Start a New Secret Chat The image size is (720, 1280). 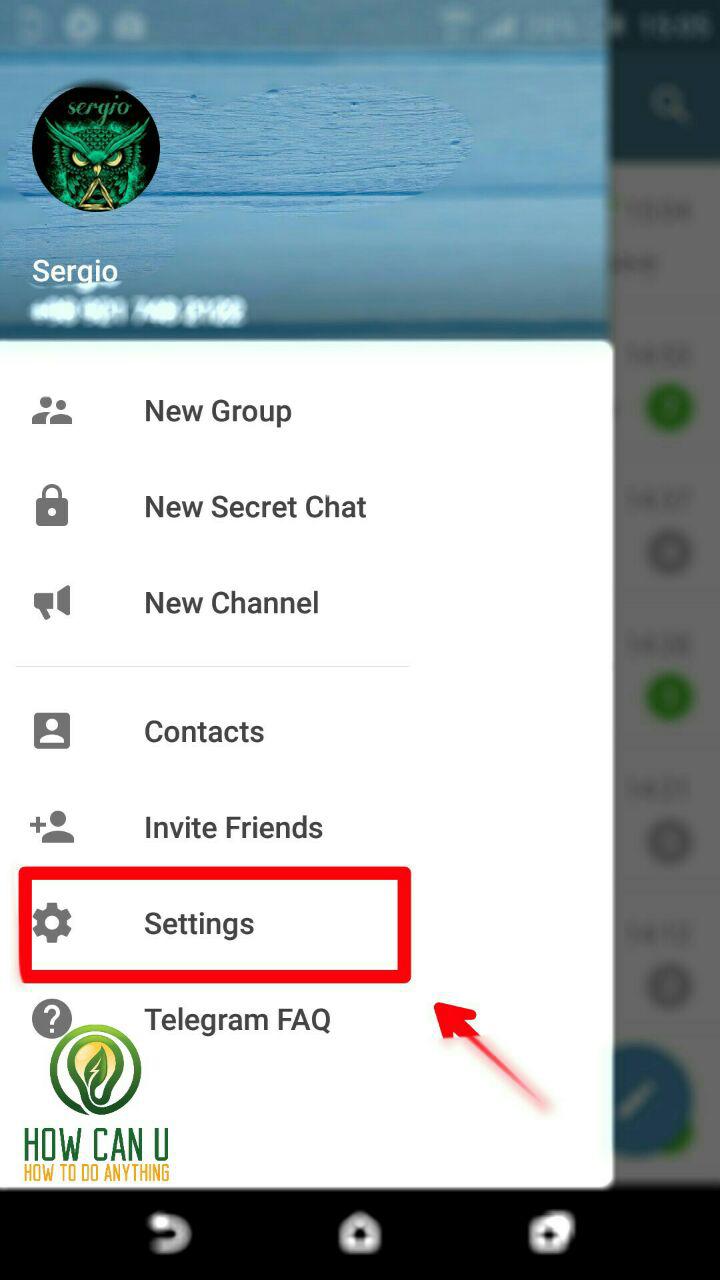[x=306, y=507]
